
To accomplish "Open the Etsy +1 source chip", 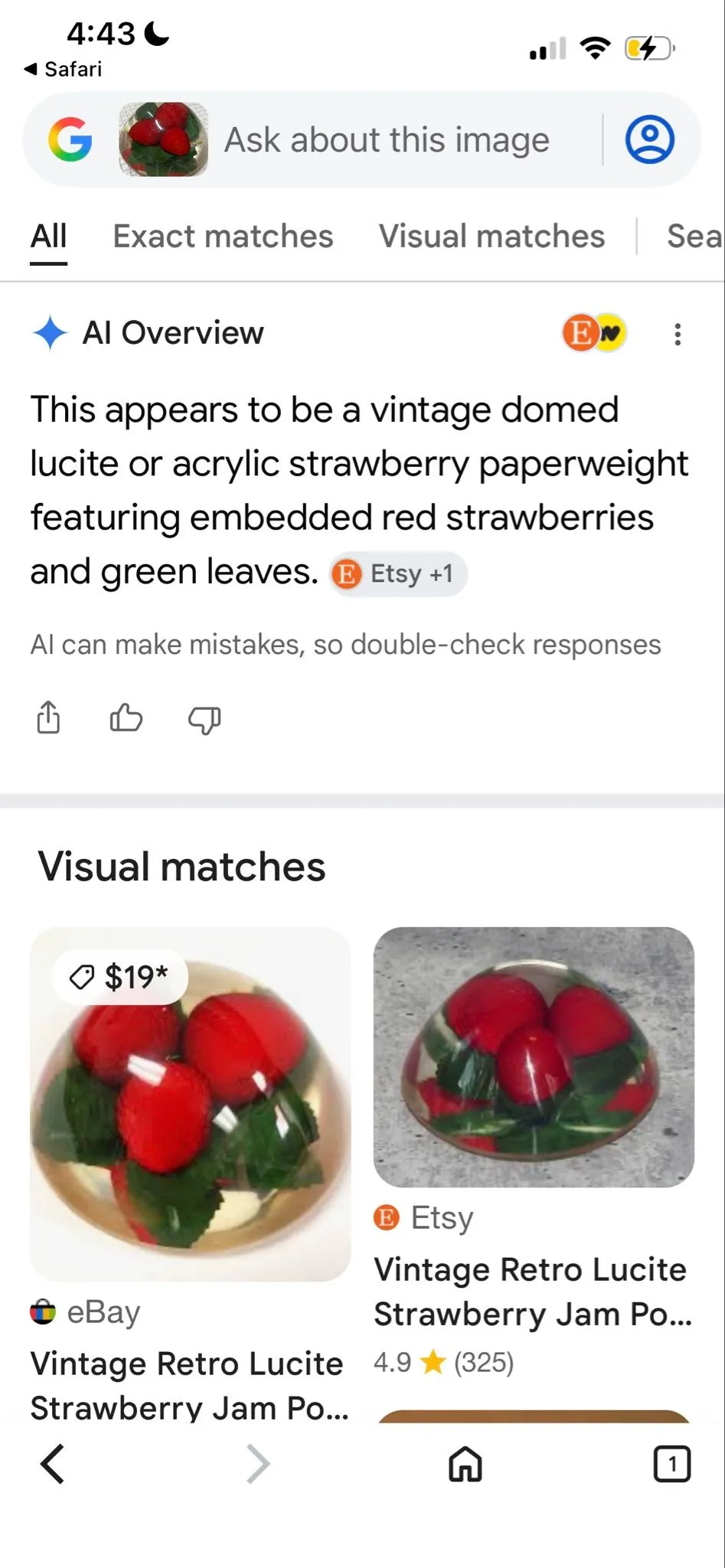I will (398, 573).
